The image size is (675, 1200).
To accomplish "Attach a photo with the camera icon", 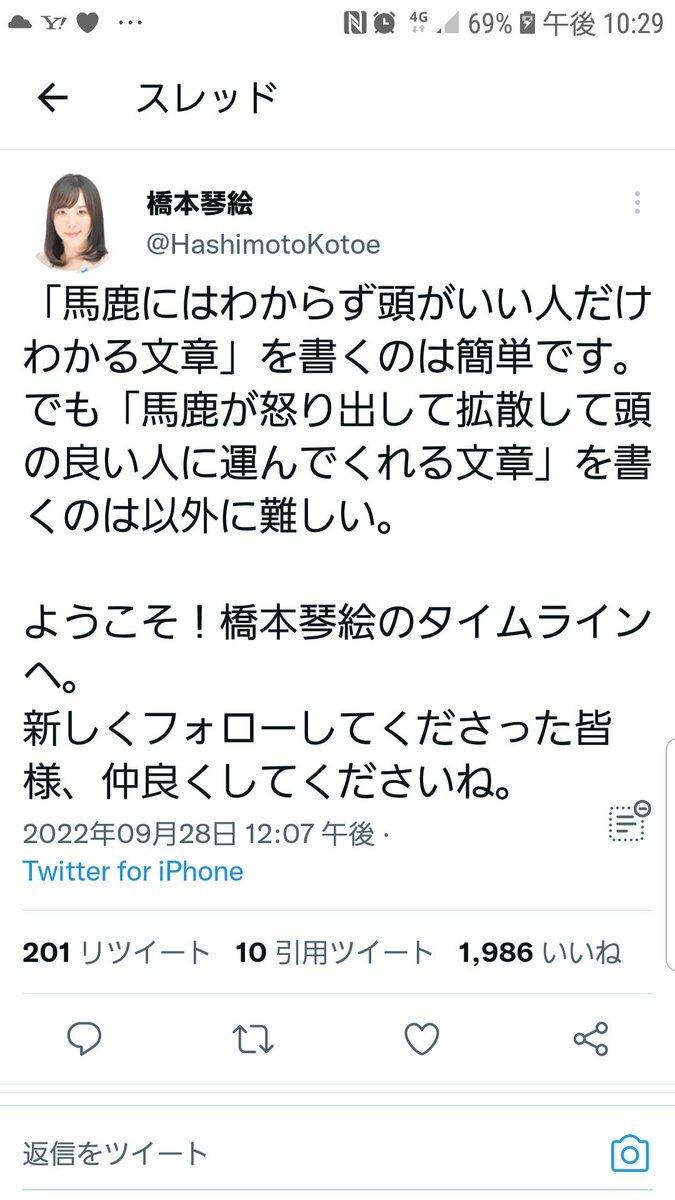I will pyautogui.click(x=629, y=1154).
